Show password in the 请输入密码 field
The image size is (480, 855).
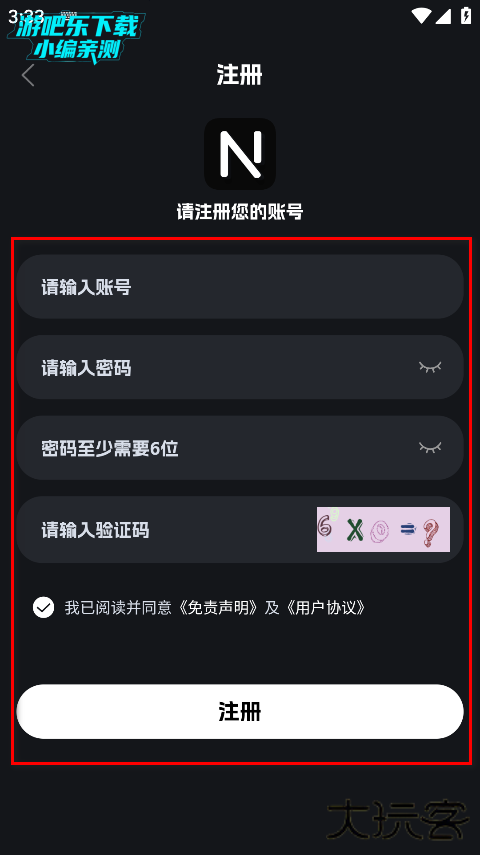pyautogui.click(x=430, y=367)
